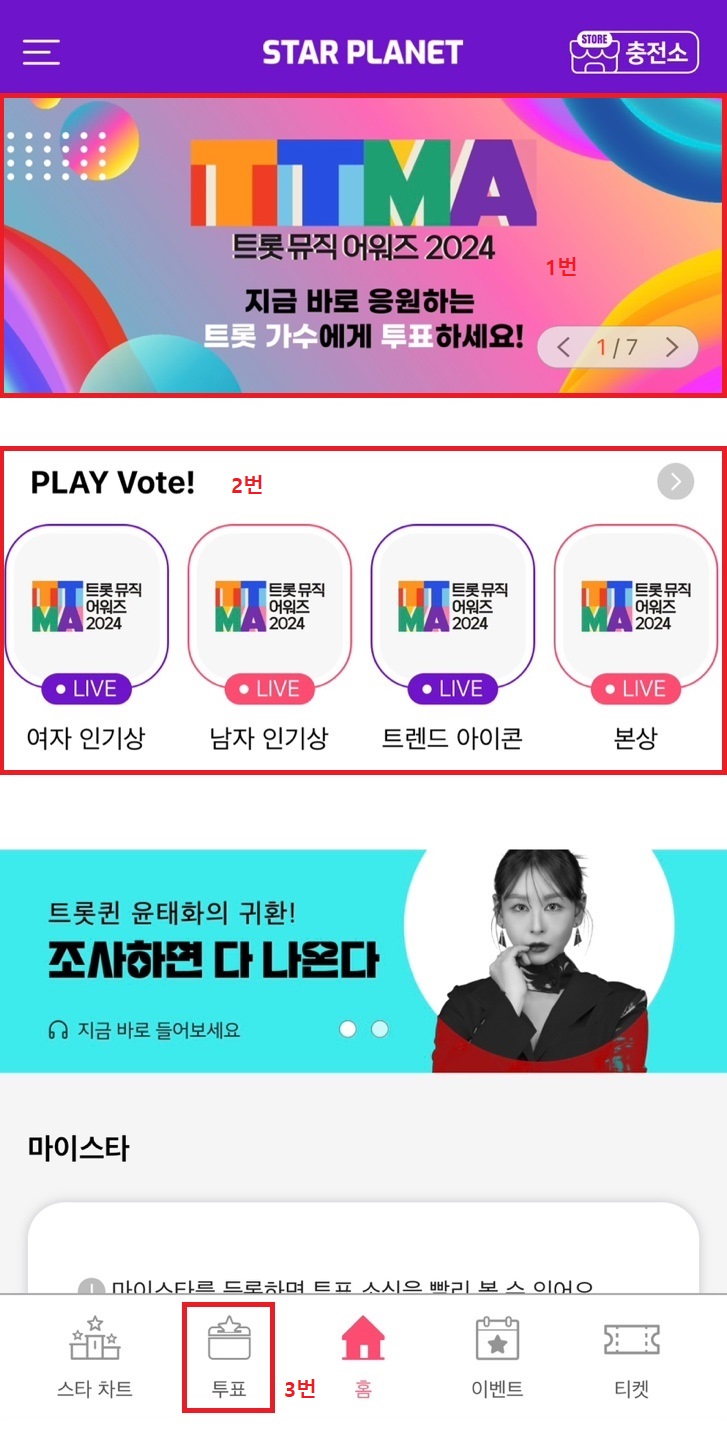The height and width of the screenshot is (1440, 727).
Task: Advance the banner with the right arrow
Action: pos(671,347)
